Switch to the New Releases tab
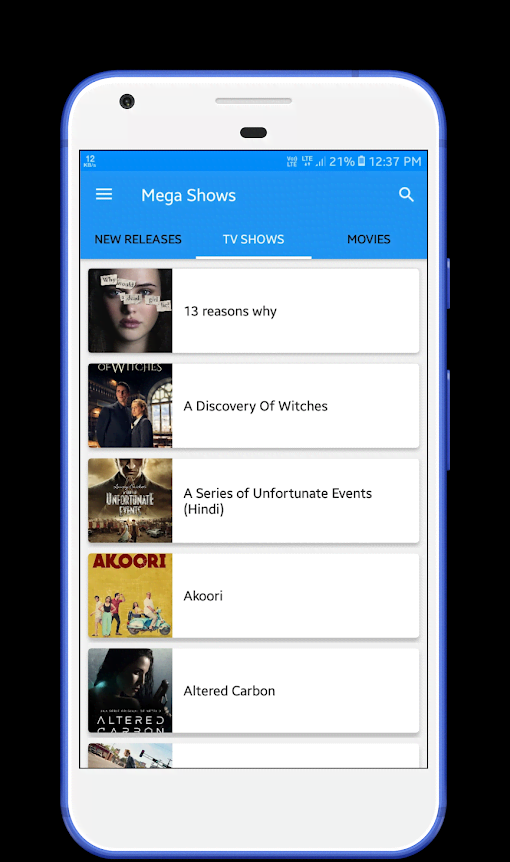The width and height of the screenshot is (510, 862). tap(138, 239)
